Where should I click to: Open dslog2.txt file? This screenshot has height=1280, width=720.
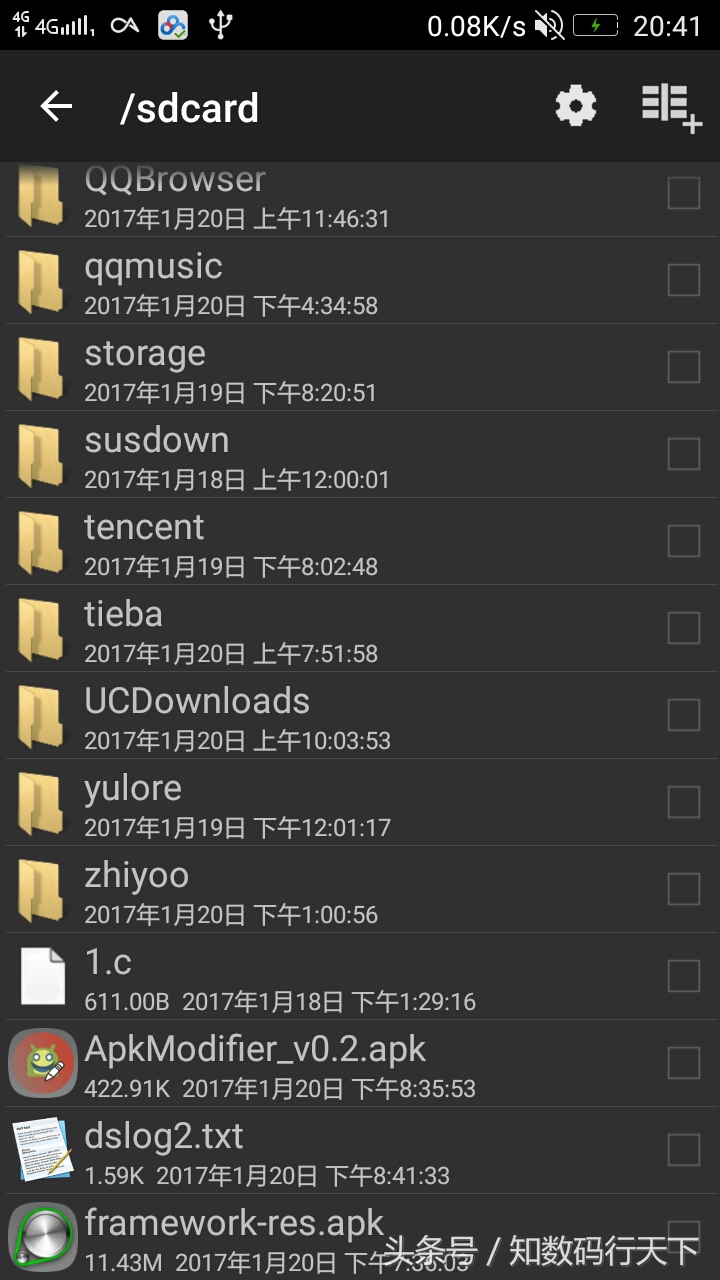tap(300, 1150)
